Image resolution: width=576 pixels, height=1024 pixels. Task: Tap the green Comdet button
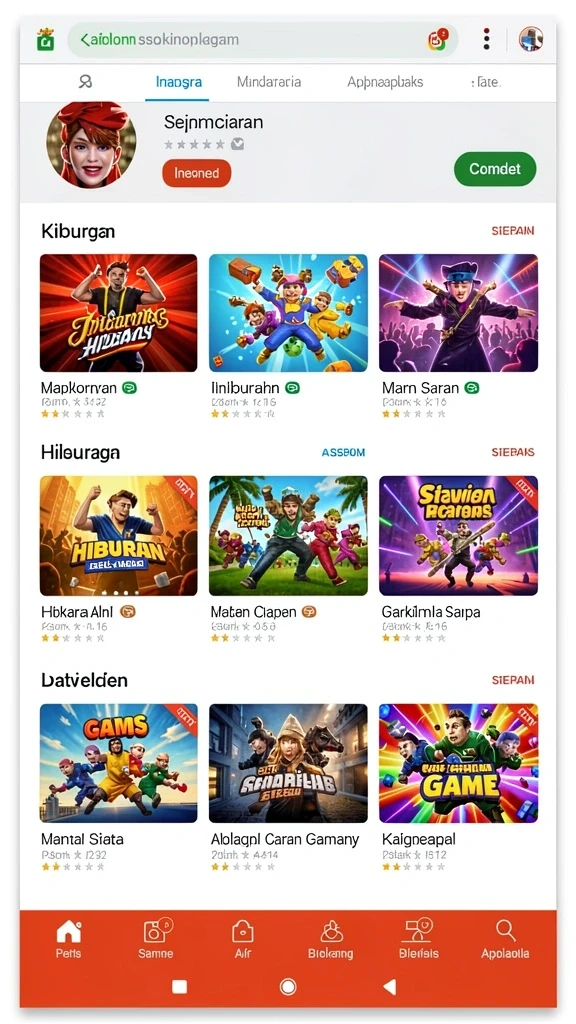coord(495,169)
